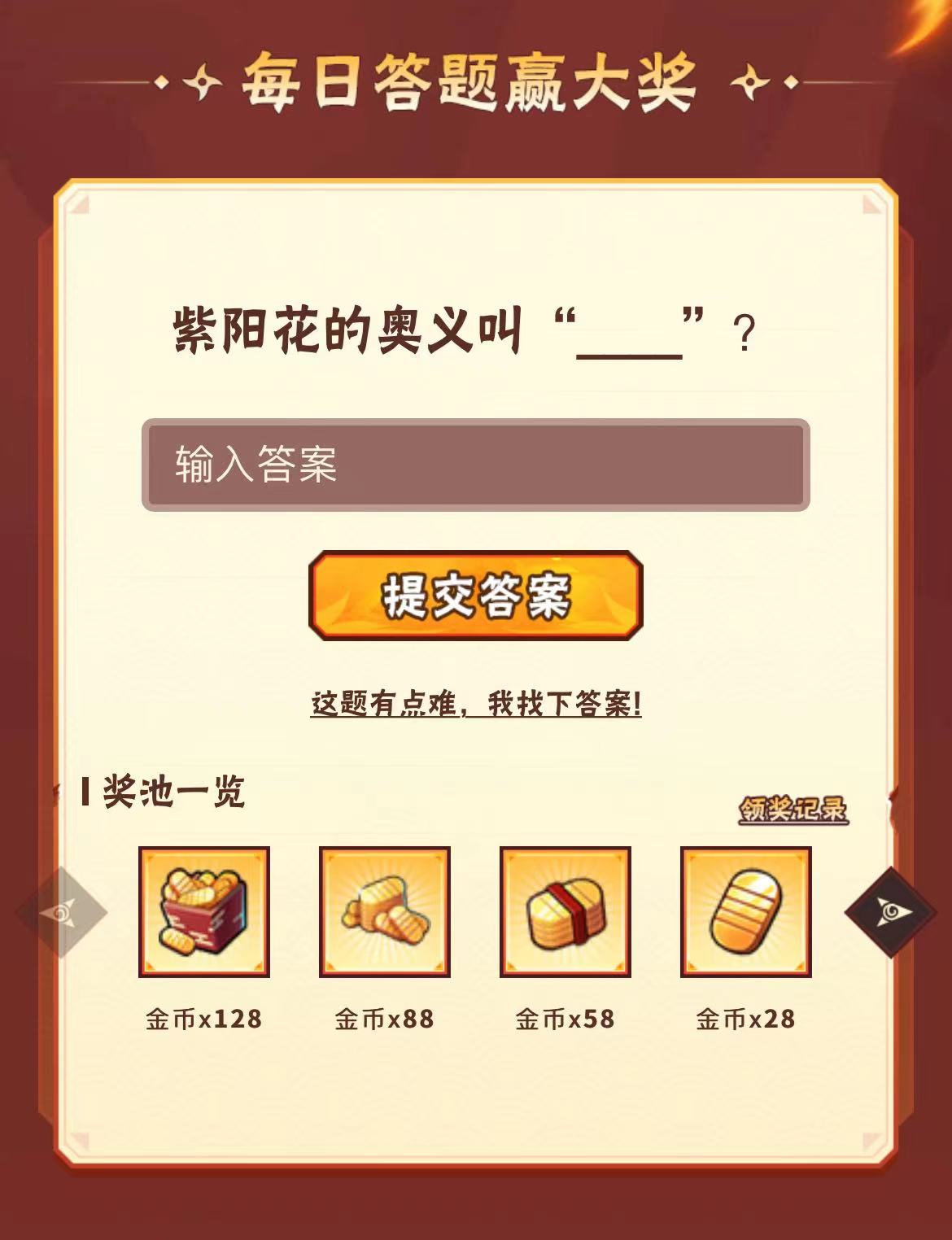952x1240 pixels.
Task: Select the 金币x28 prize tile
Action: point(745,911)
